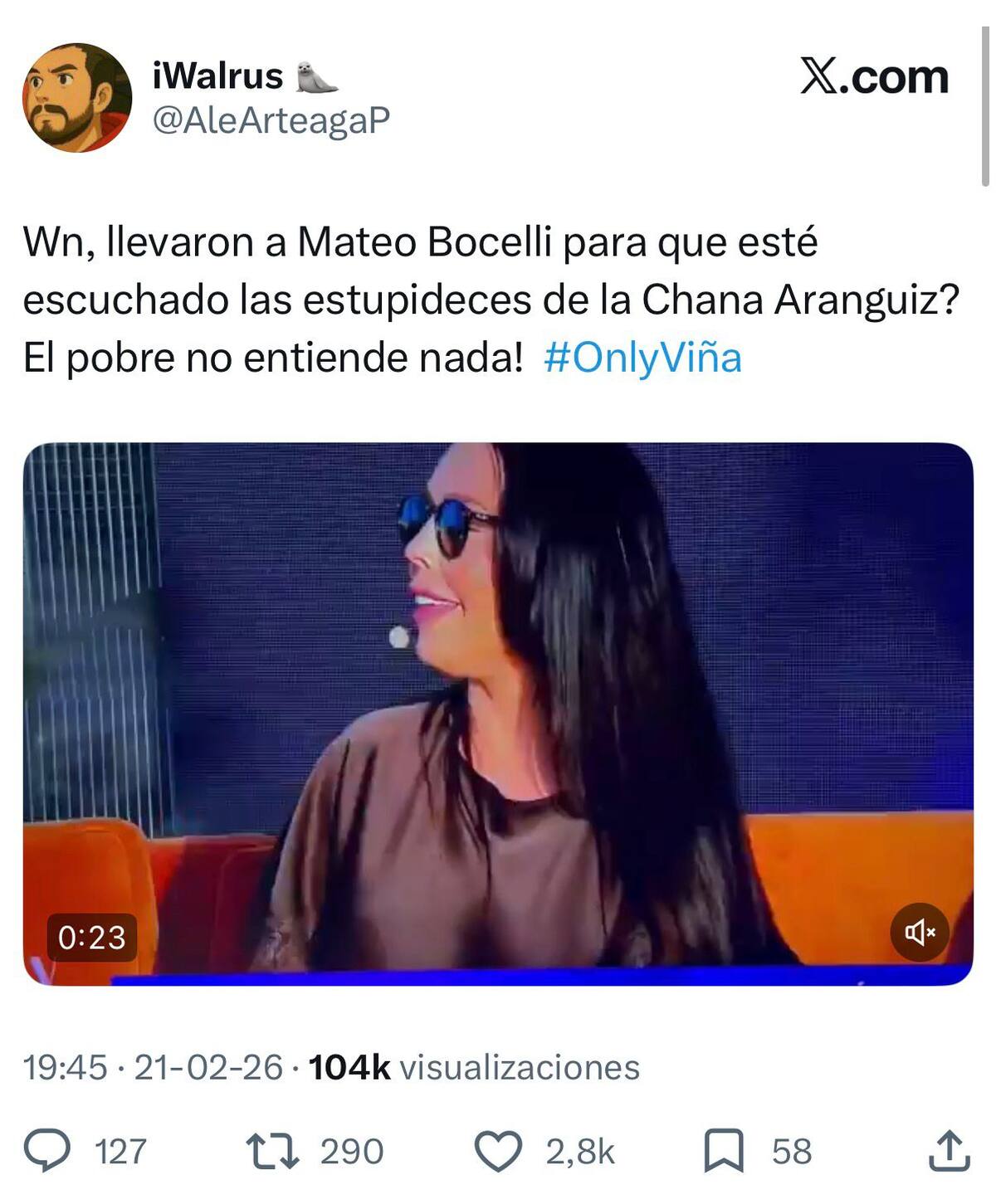Click the 2,8k likes count
996x1204 pixels.
click(x=580, y=1149)
